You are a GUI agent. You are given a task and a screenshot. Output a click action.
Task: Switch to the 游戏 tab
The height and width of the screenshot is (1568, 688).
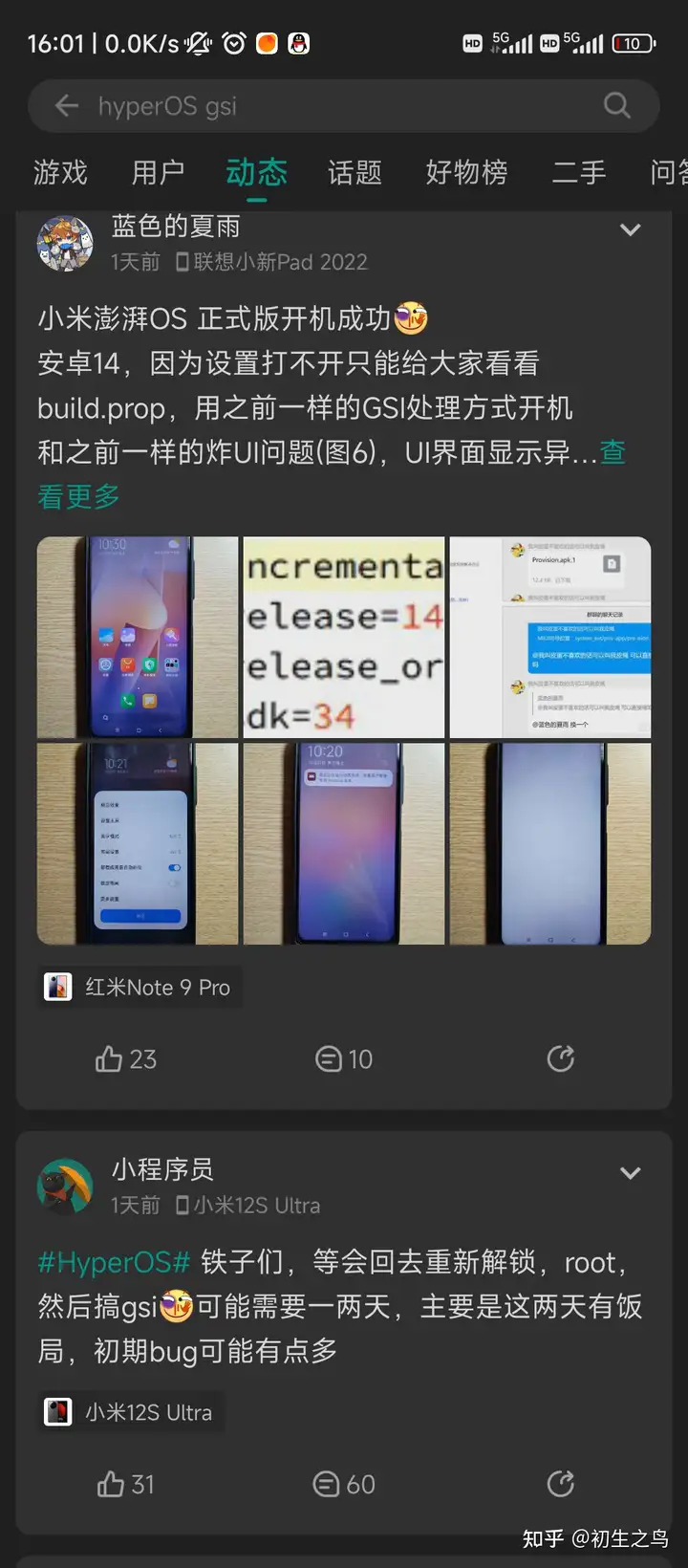click(x=60, y=172)
